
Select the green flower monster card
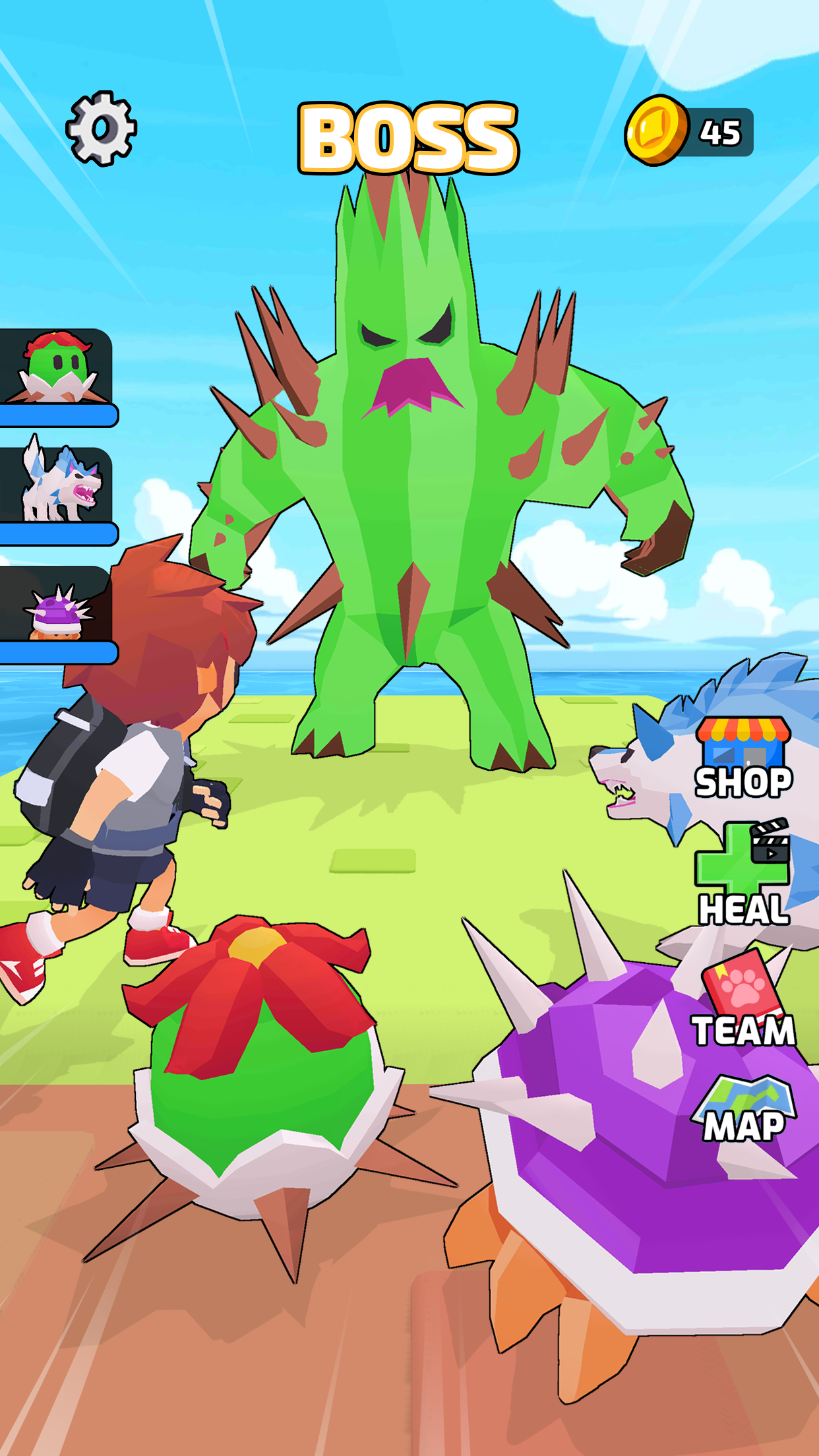pyautogui.click(x=56, y=369)
